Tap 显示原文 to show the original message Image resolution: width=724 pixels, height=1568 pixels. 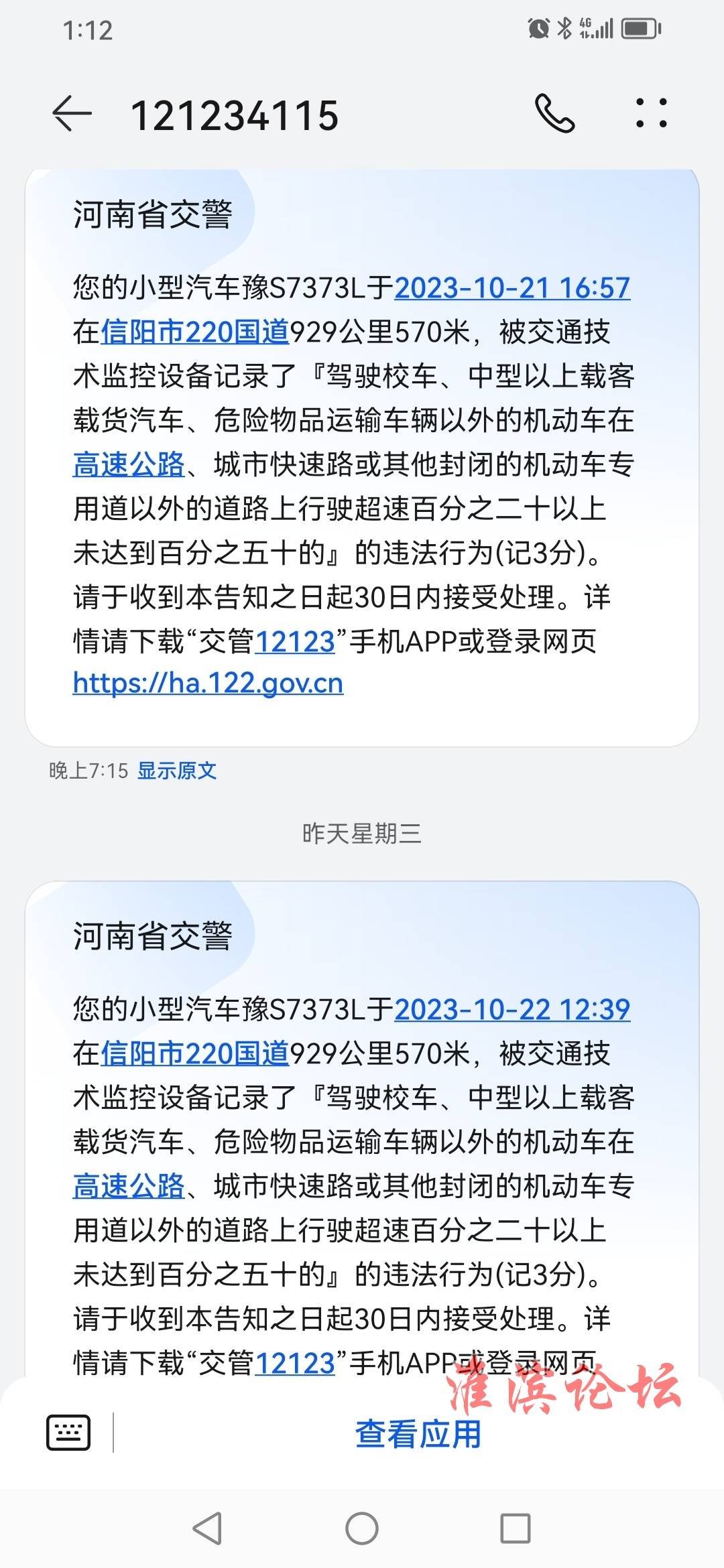[x=177, y=771]
